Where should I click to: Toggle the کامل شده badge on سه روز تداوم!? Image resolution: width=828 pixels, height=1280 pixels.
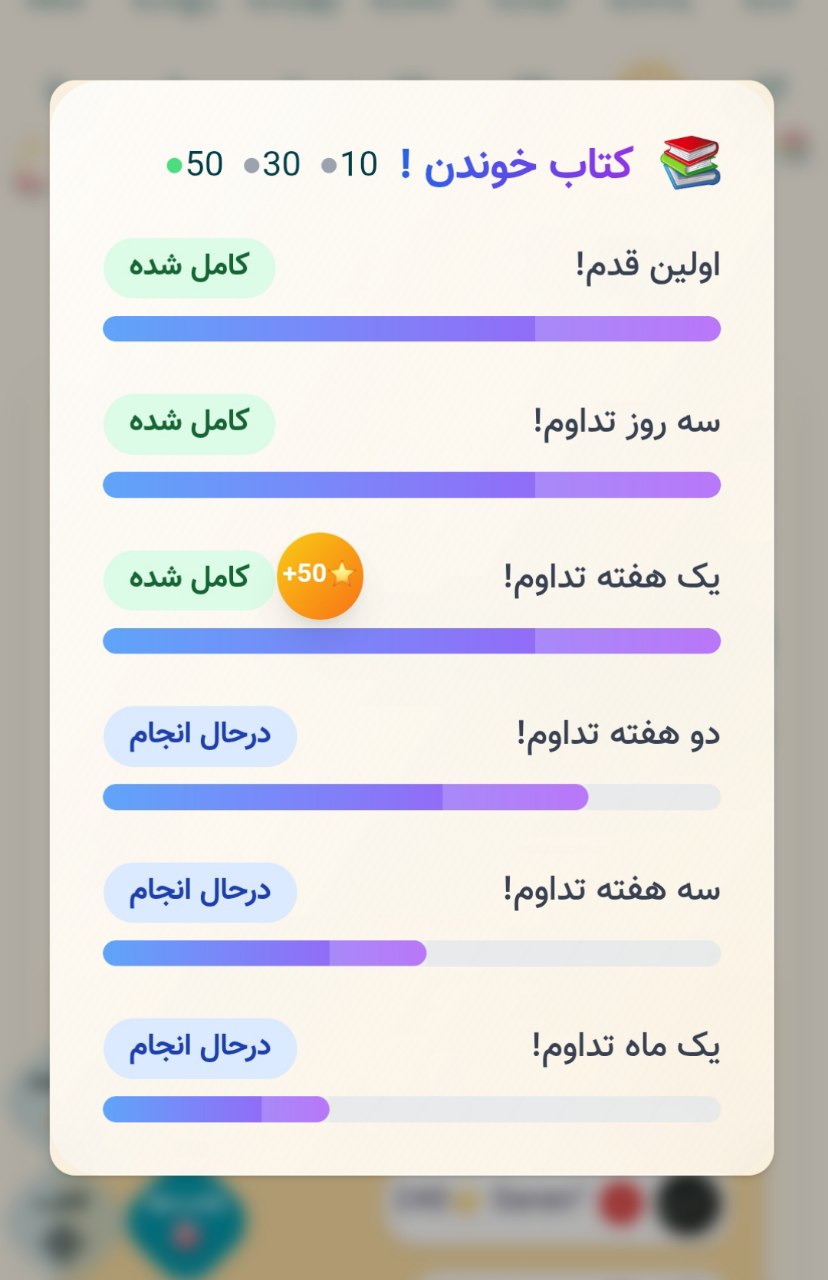[x=189, y=423]
